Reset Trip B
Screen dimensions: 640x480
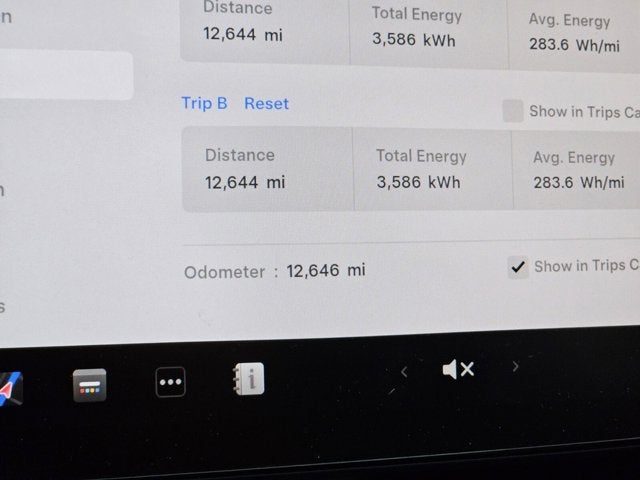pyautogui.click(x=266, y=103)
